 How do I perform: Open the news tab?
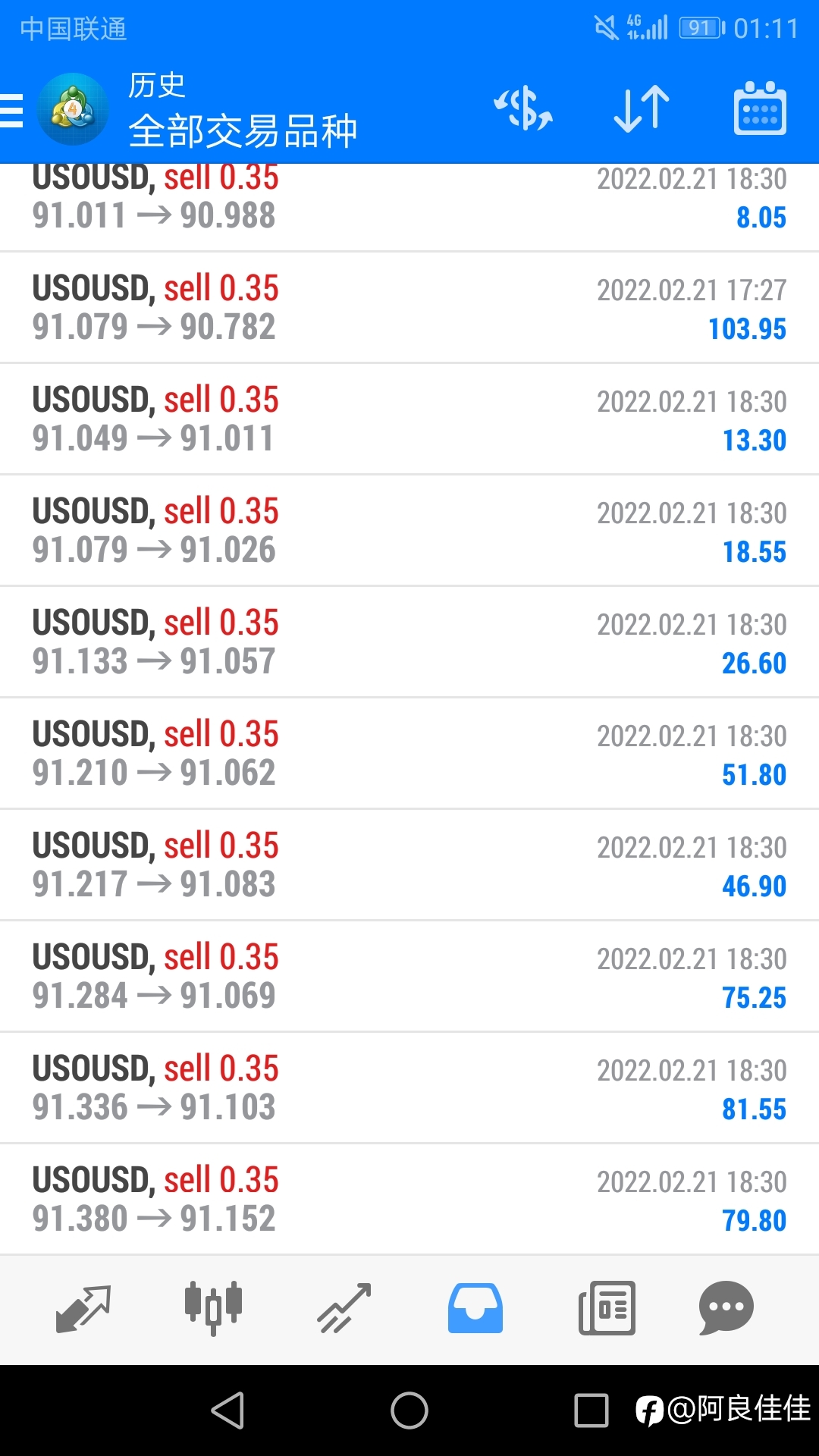pos(607,1308)
